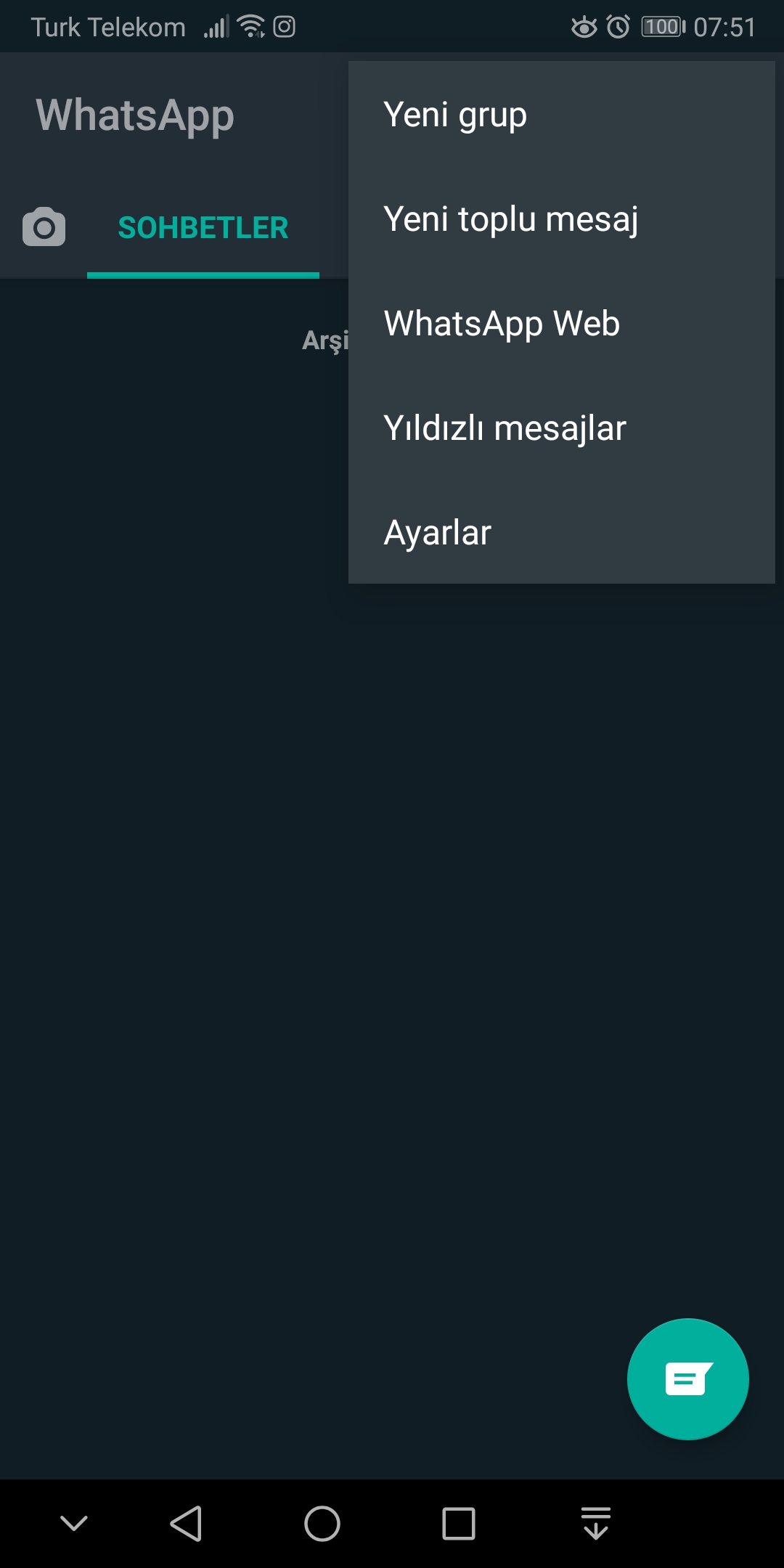The height and width of the screenshot is (1568, 784).
Task: Tap the signal strength indicator
Action: pos(216,25)
